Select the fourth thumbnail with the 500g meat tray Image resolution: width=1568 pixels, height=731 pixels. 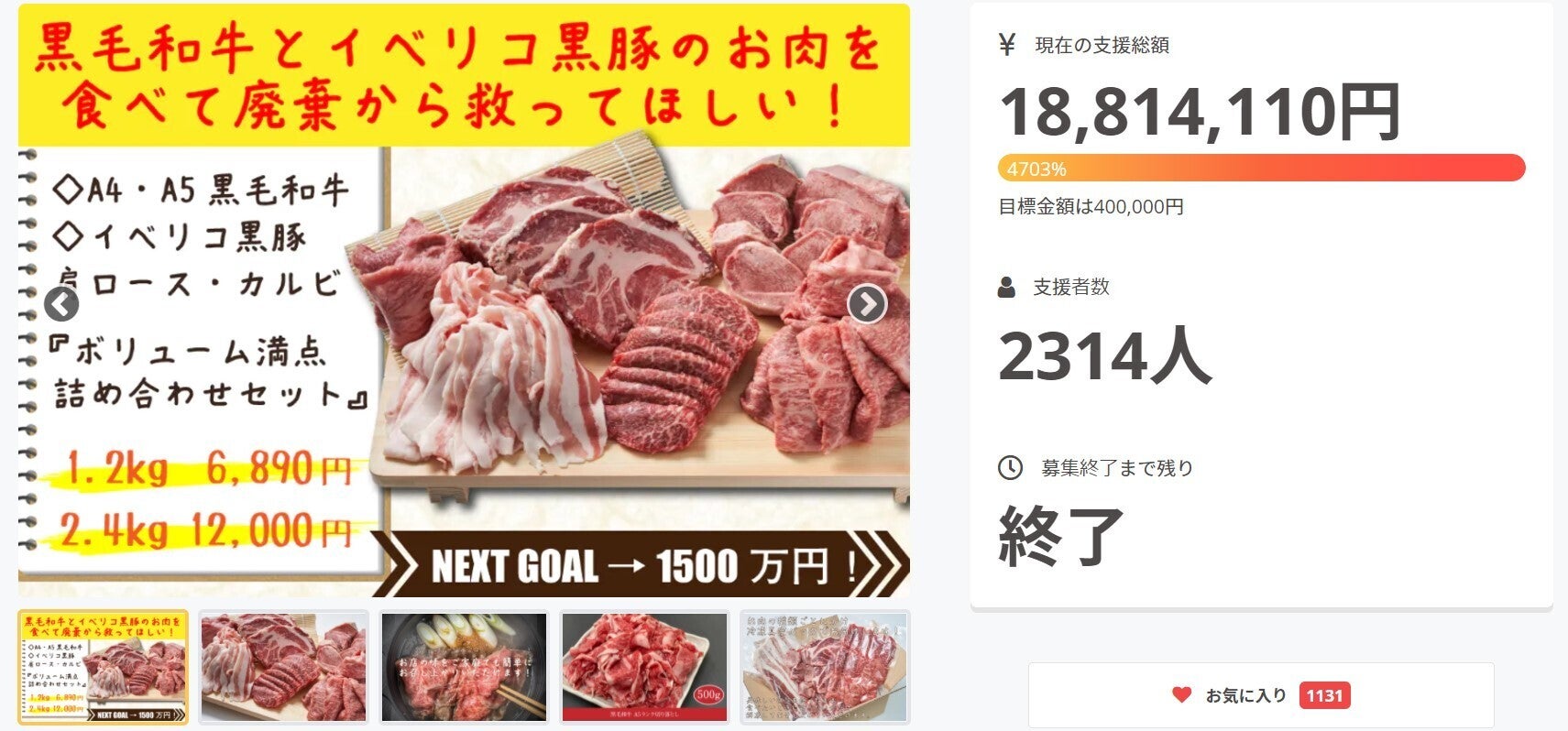click(x=644, y=667)
